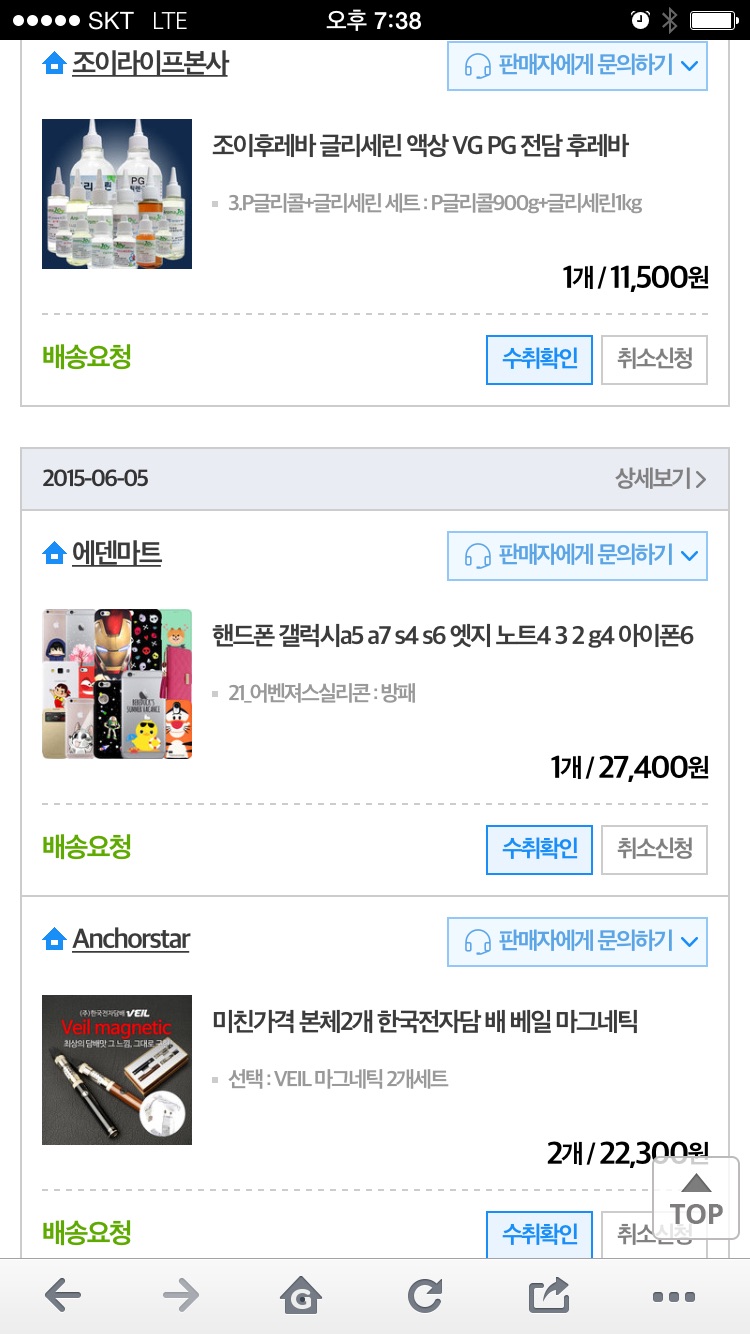
Task: Go back with the browser back arrow
Action: tap(63, 1297)
